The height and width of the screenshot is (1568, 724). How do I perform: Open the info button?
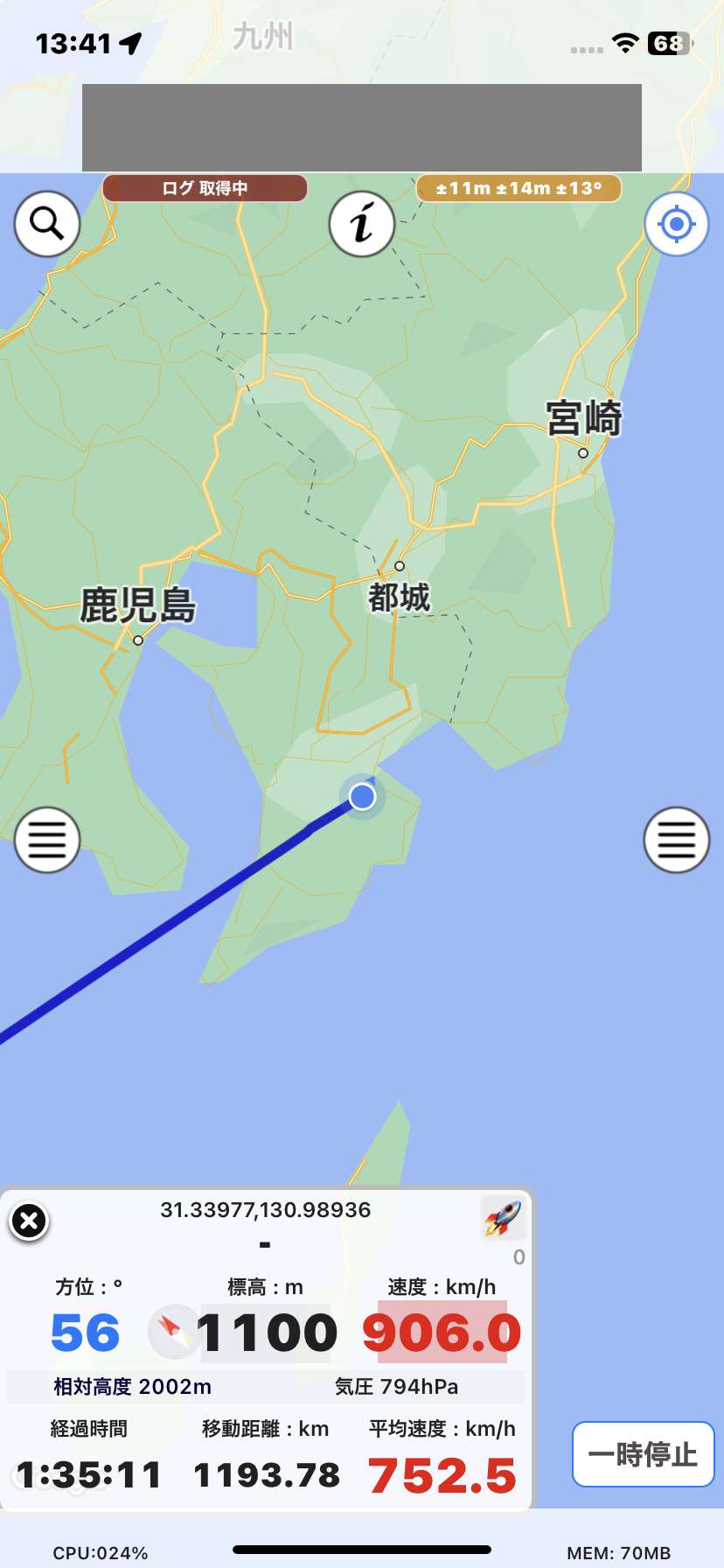(362, 224)
